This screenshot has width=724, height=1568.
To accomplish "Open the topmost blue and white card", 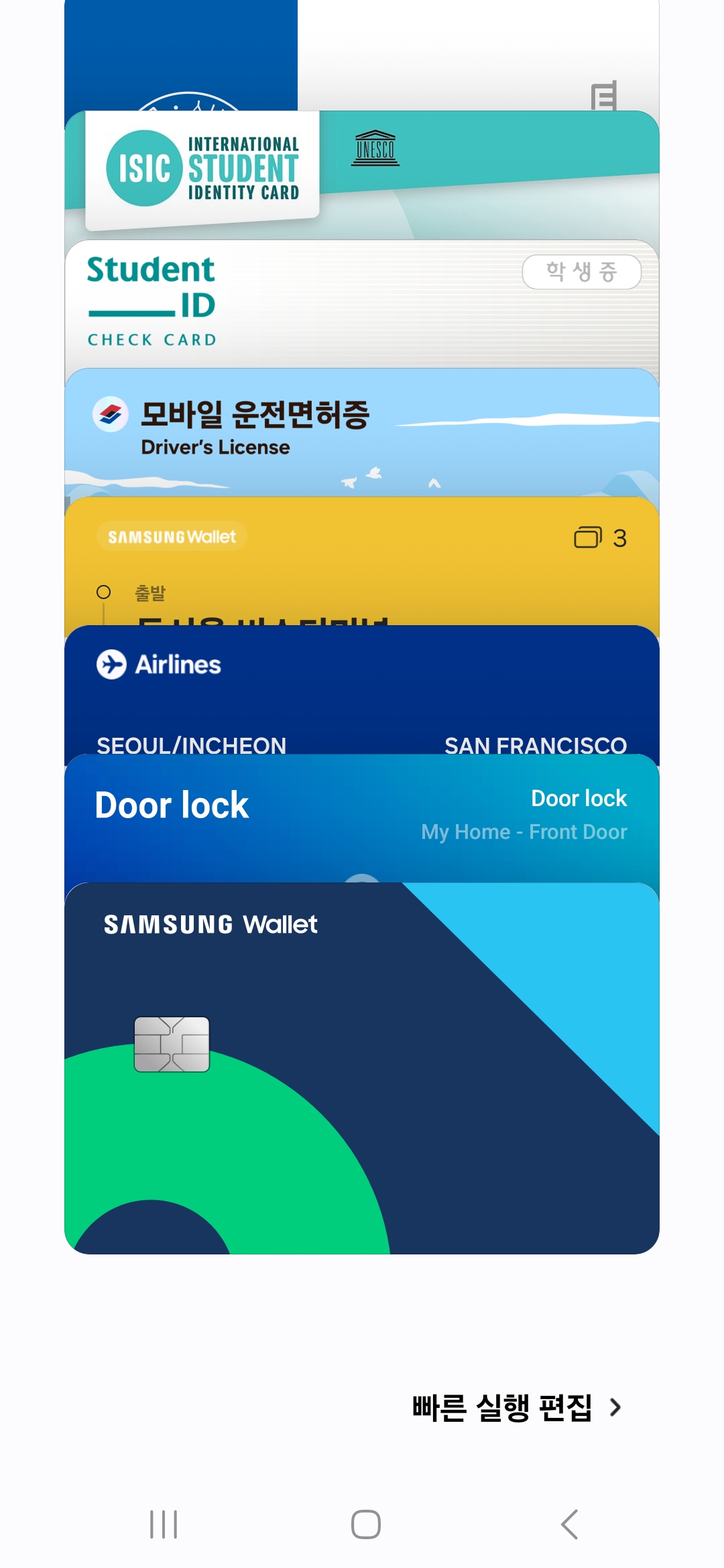I will point(362,54).
